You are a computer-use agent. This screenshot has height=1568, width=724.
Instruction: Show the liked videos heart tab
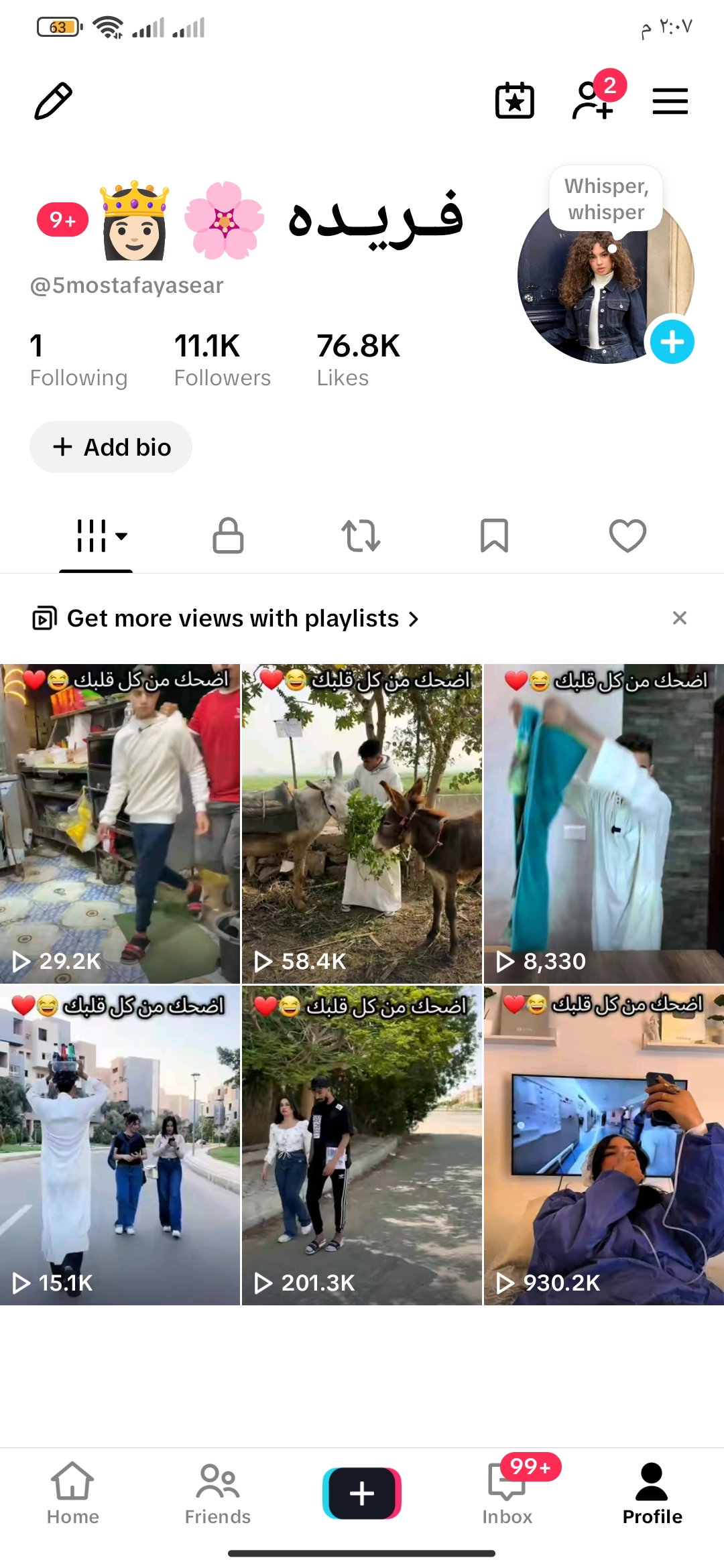point(627,535)
